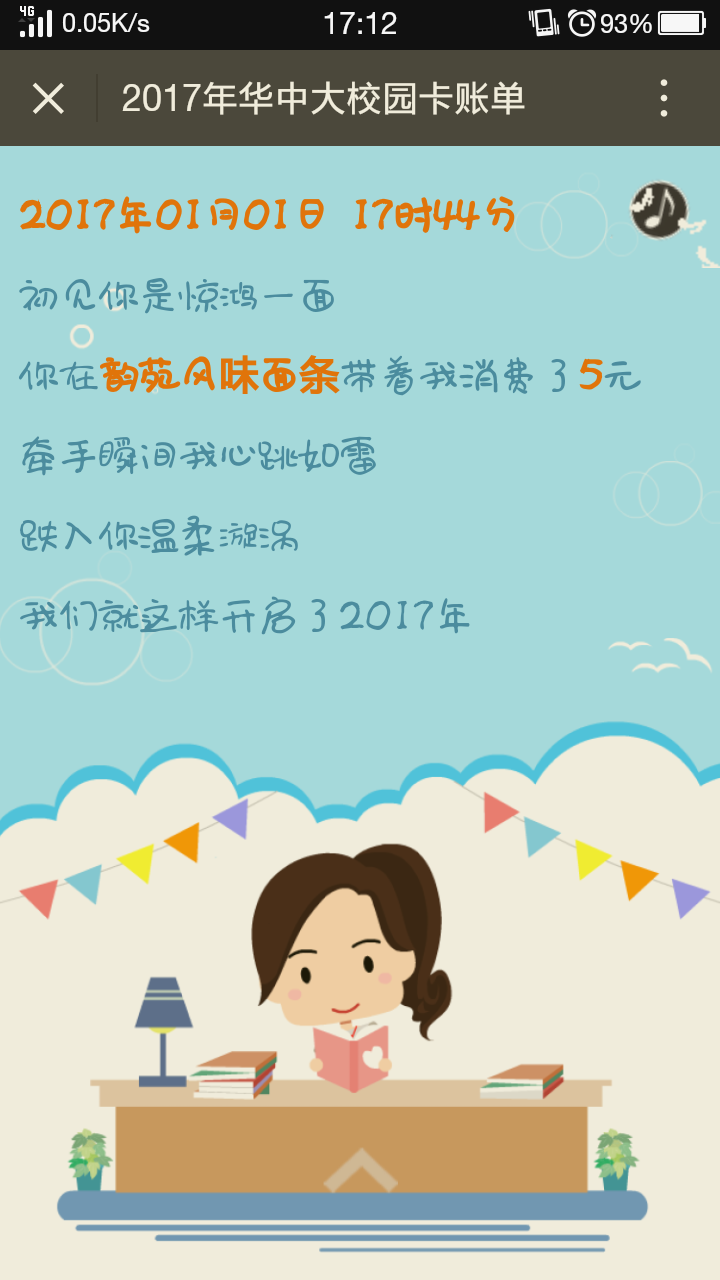
Task: Tap the up chevron for next page
Action: [x=360, y=1170]
